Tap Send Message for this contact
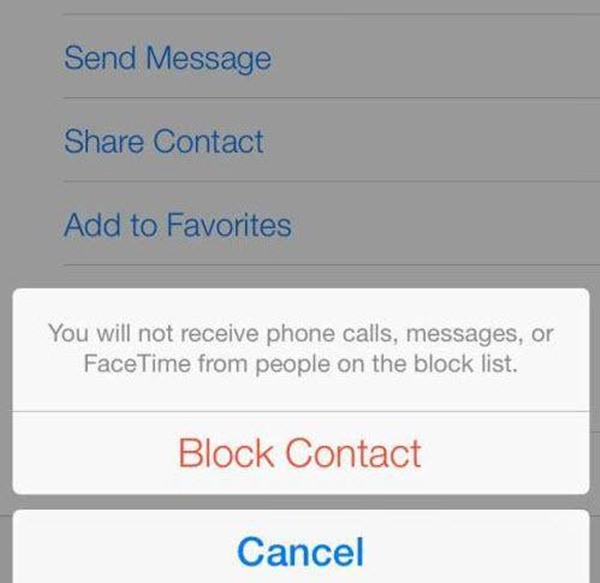Image resolution: width=600 pixels, height=583 pixels. point(167,58)
